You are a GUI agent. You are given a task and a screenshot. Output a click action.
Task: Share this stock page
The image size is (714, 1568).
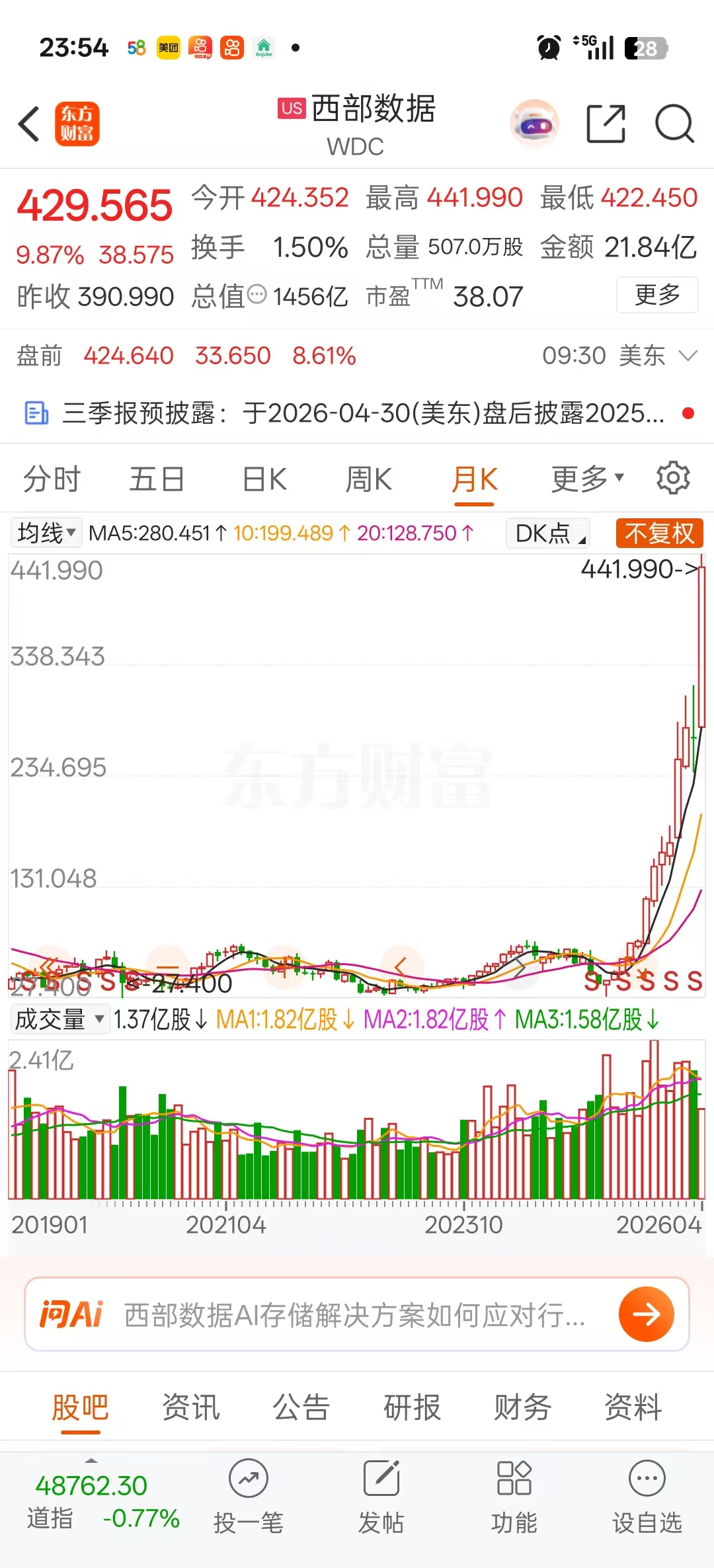606,124
